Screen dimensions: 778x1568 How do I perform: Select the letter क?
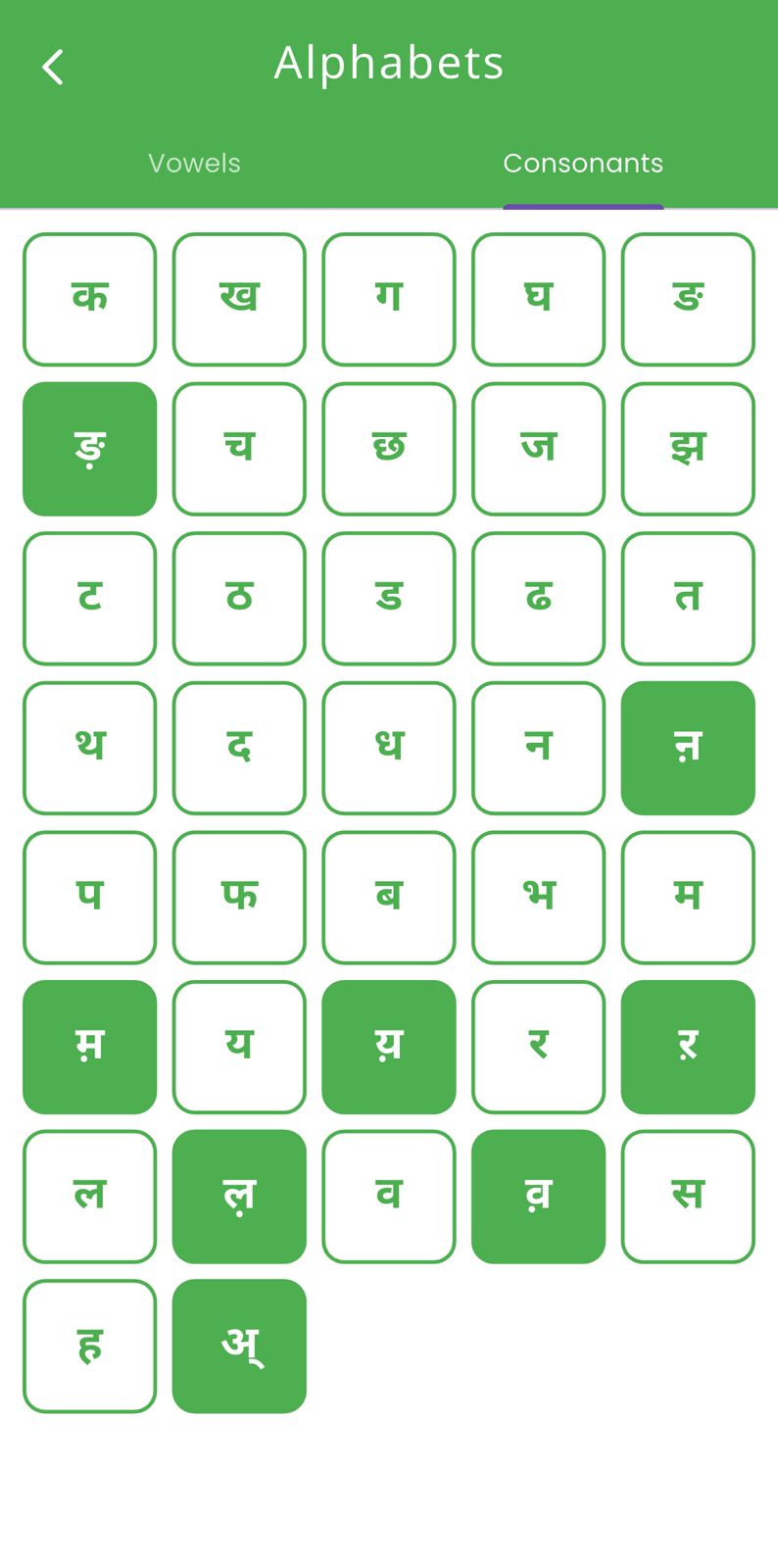(89, 299)
